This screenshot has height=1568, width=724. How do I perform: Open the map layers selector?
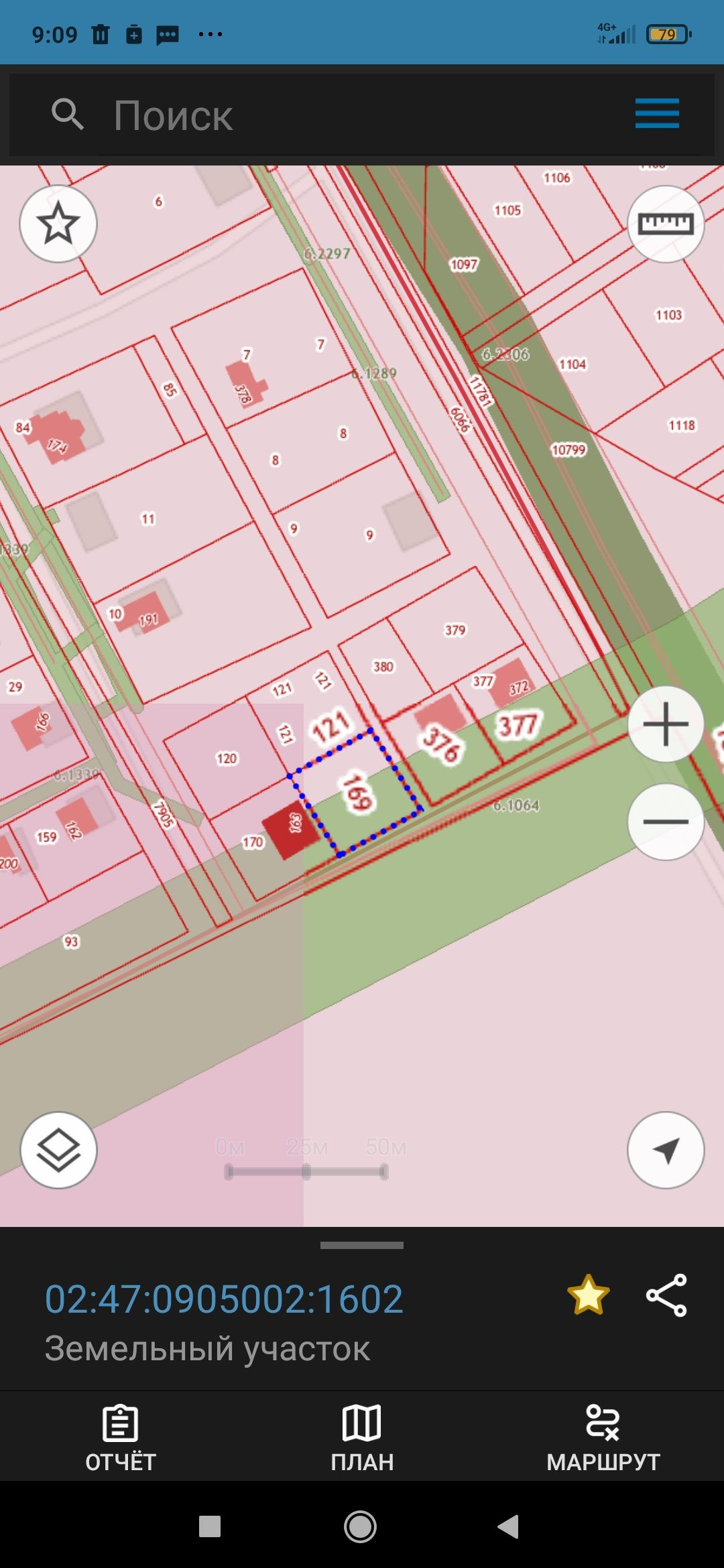click(58, 1151)
